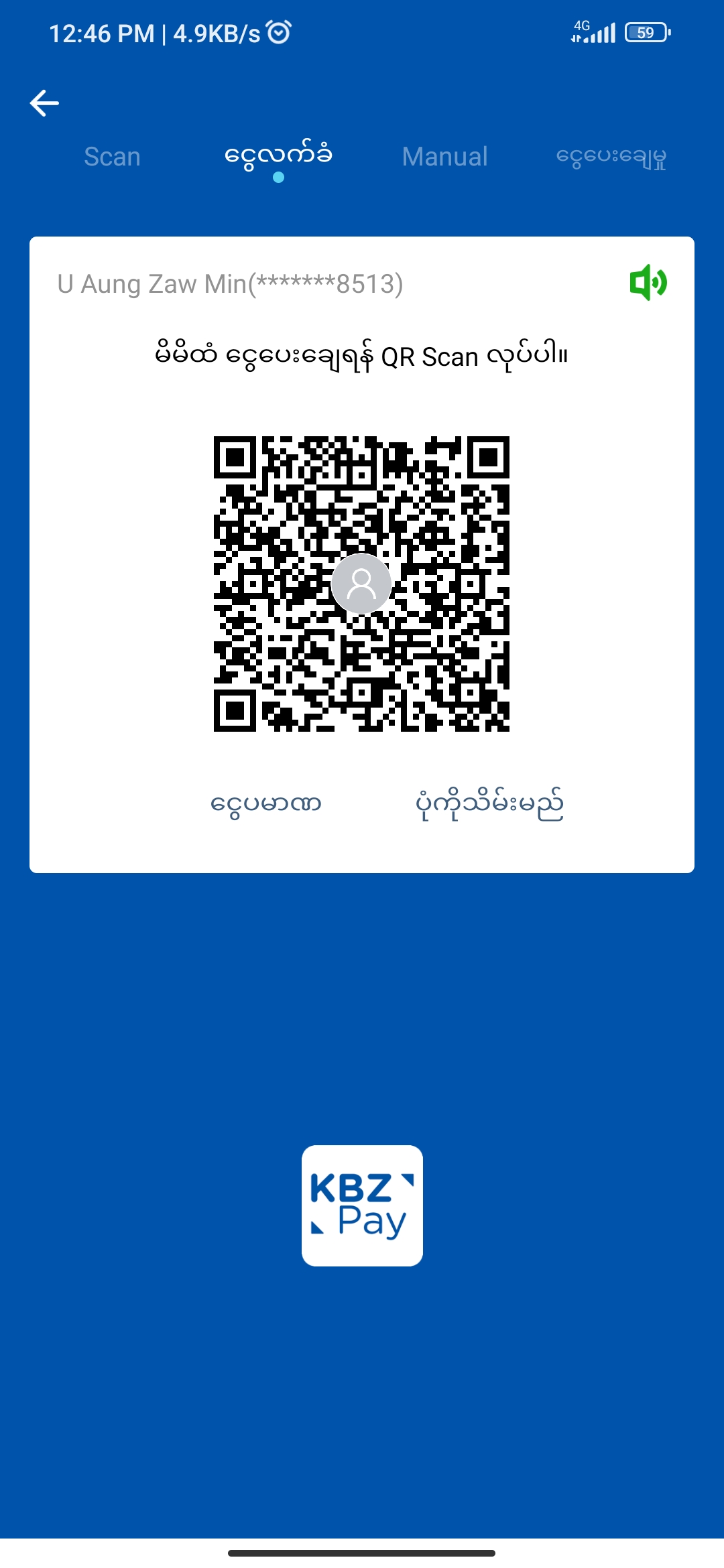Tap the ငွေပမာဏ amount button
724x1568 pixels.
click(x=266, y=803)
